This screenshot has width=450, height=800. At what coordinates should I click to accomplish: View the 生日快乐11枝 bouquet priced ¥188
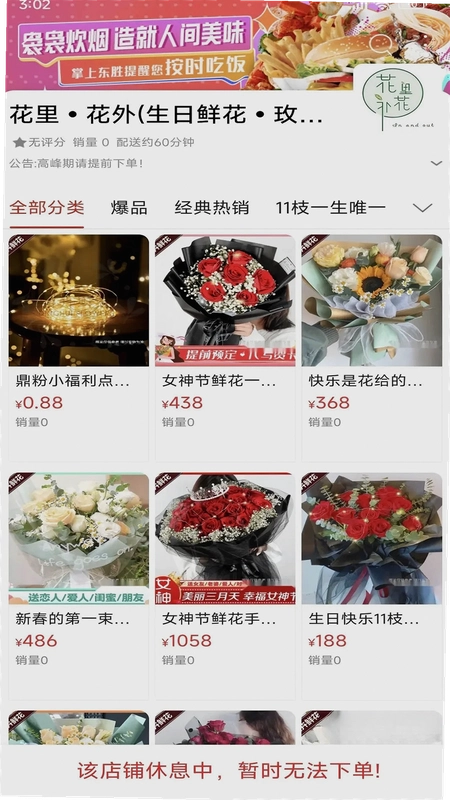(x=371, y=586)
